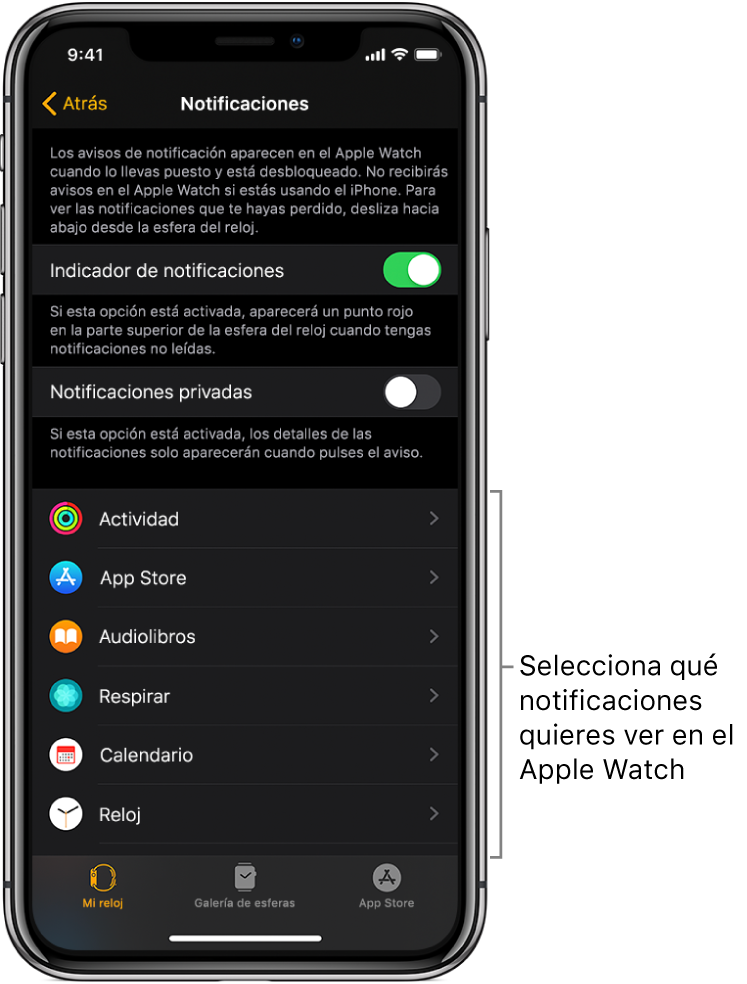Enable Notificaciones privadas
The image size is (747, 984).
411,392
